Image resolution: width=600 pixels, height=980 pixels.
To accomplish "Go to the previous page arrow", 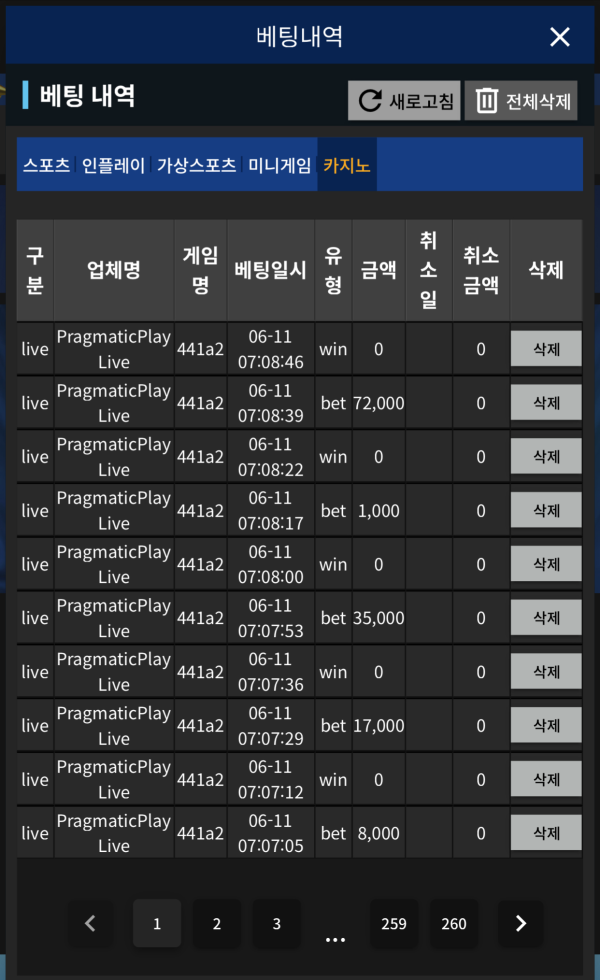I will click(91, 923).
